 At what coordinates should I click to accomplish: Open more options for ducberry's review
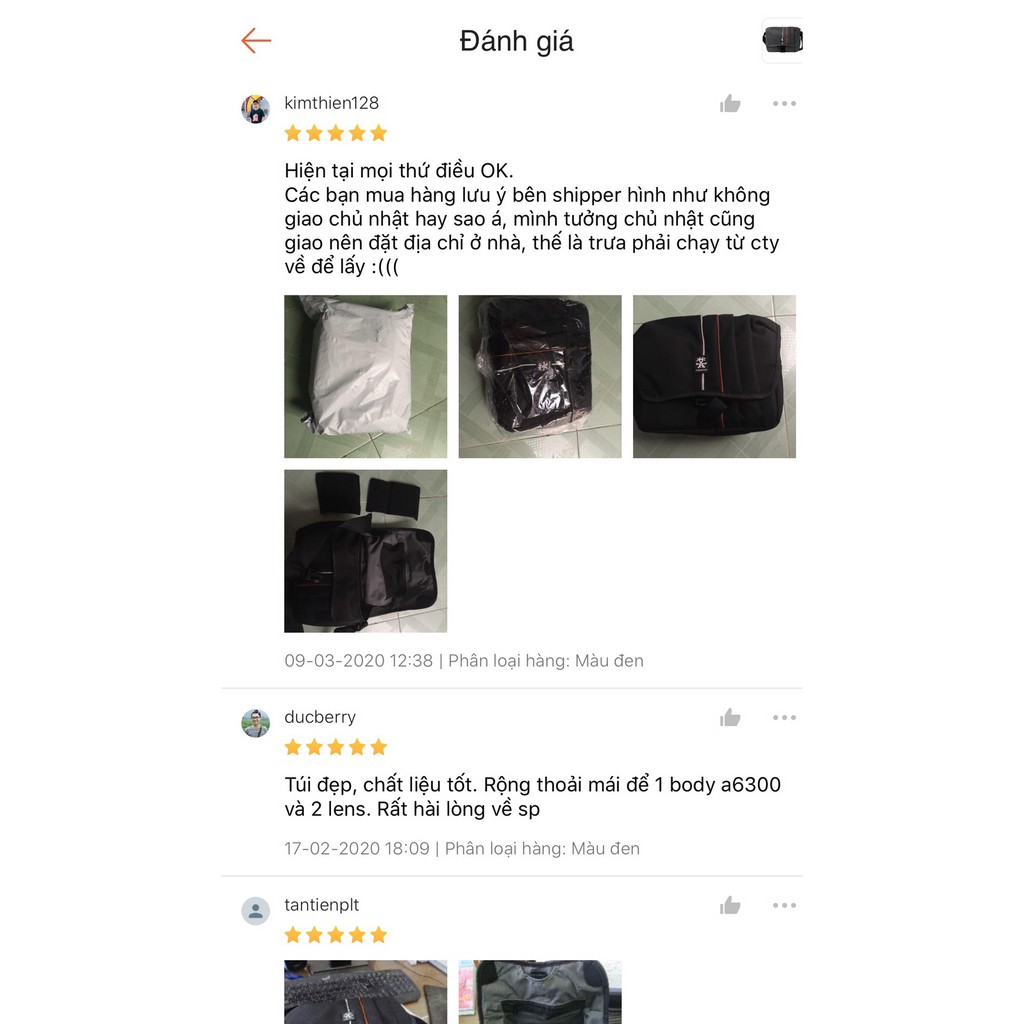click(784, 718)
